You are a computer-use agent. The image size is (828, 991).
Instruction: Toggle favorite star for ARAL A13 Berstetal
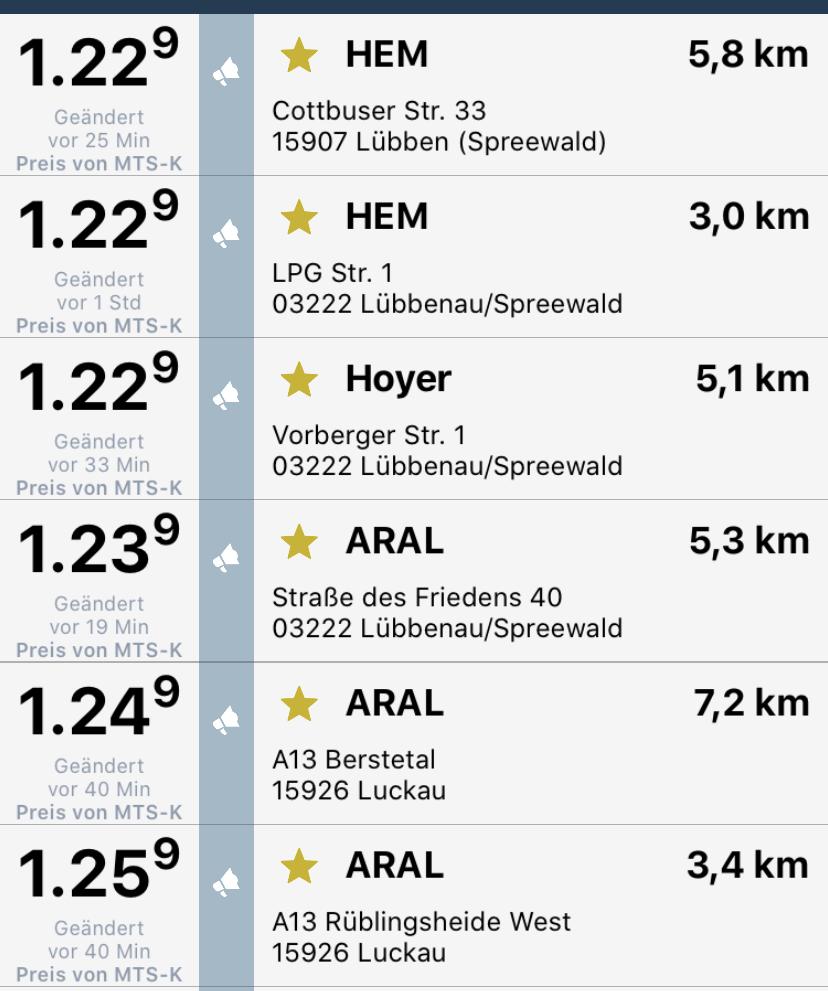click(299, 704)
